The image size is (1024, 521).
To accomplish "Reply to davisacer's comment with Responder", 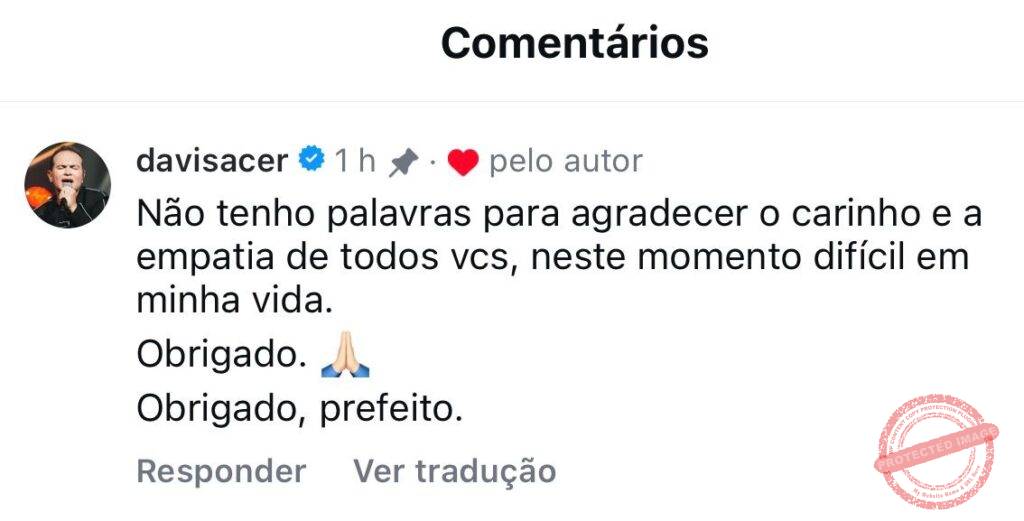I will (221, 470).
